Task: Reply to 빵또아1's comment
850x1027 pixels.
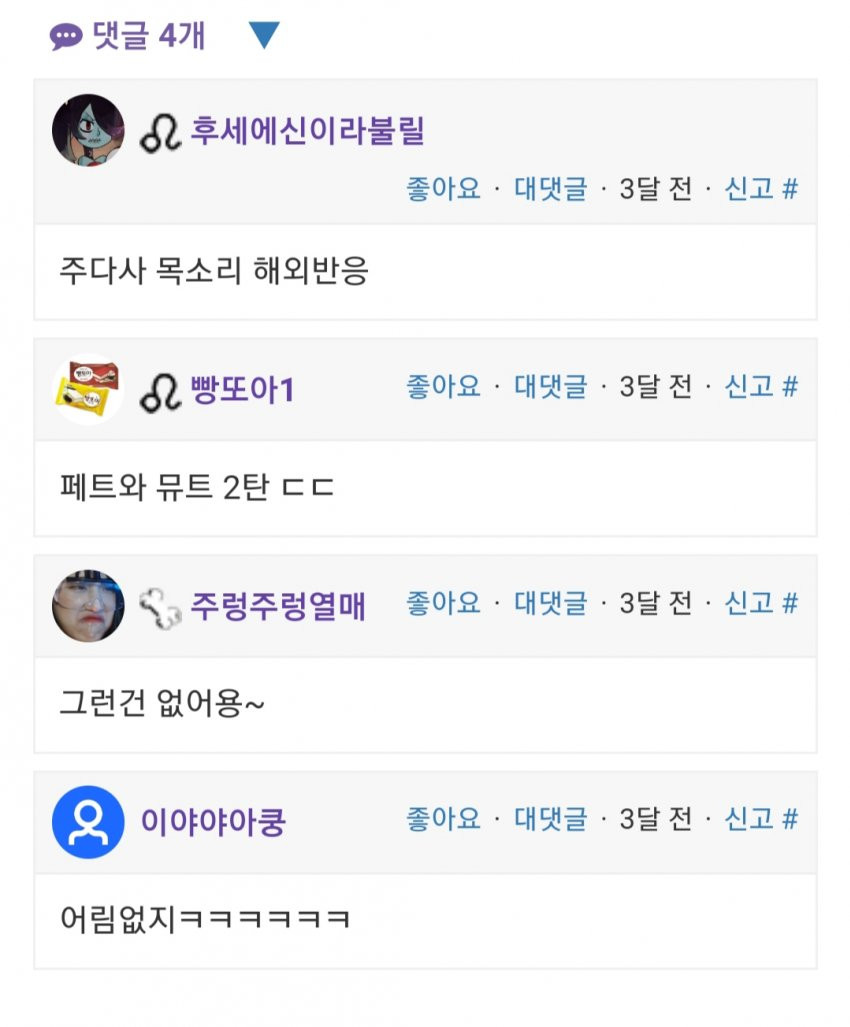Action: point(550,387)
